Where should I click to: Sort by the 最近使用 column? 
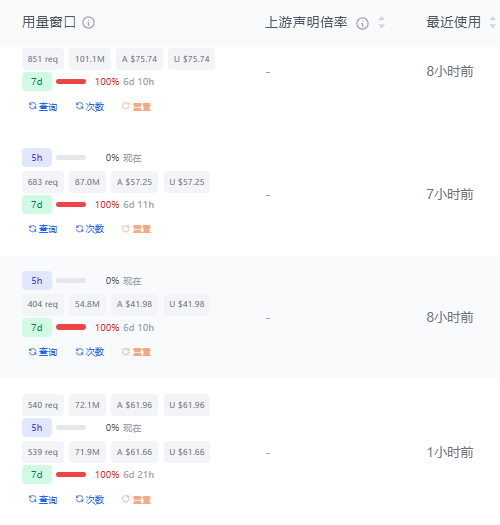click(492, 22)
